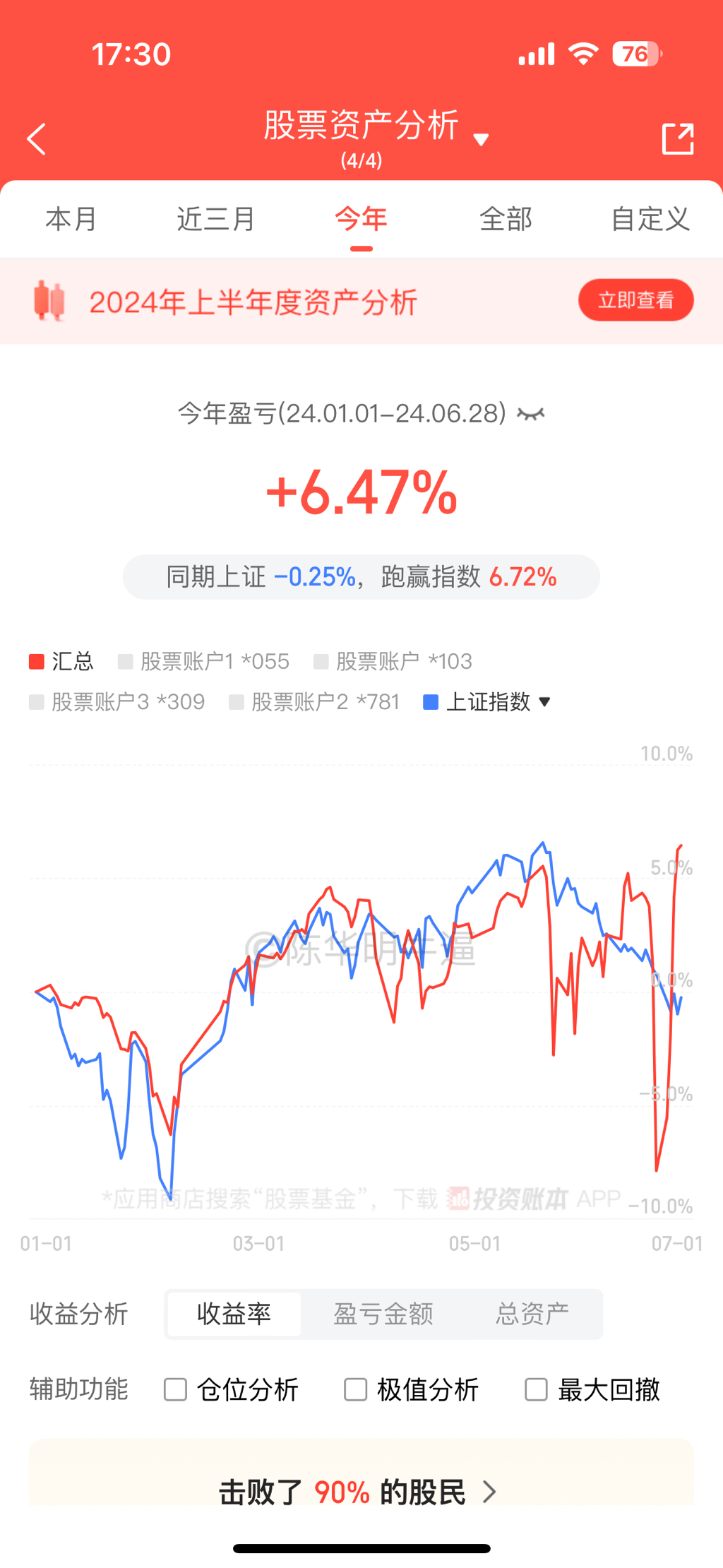Enable the 极值分析 checkbox
723x1568 pixels.
[x=356, y=1389]
